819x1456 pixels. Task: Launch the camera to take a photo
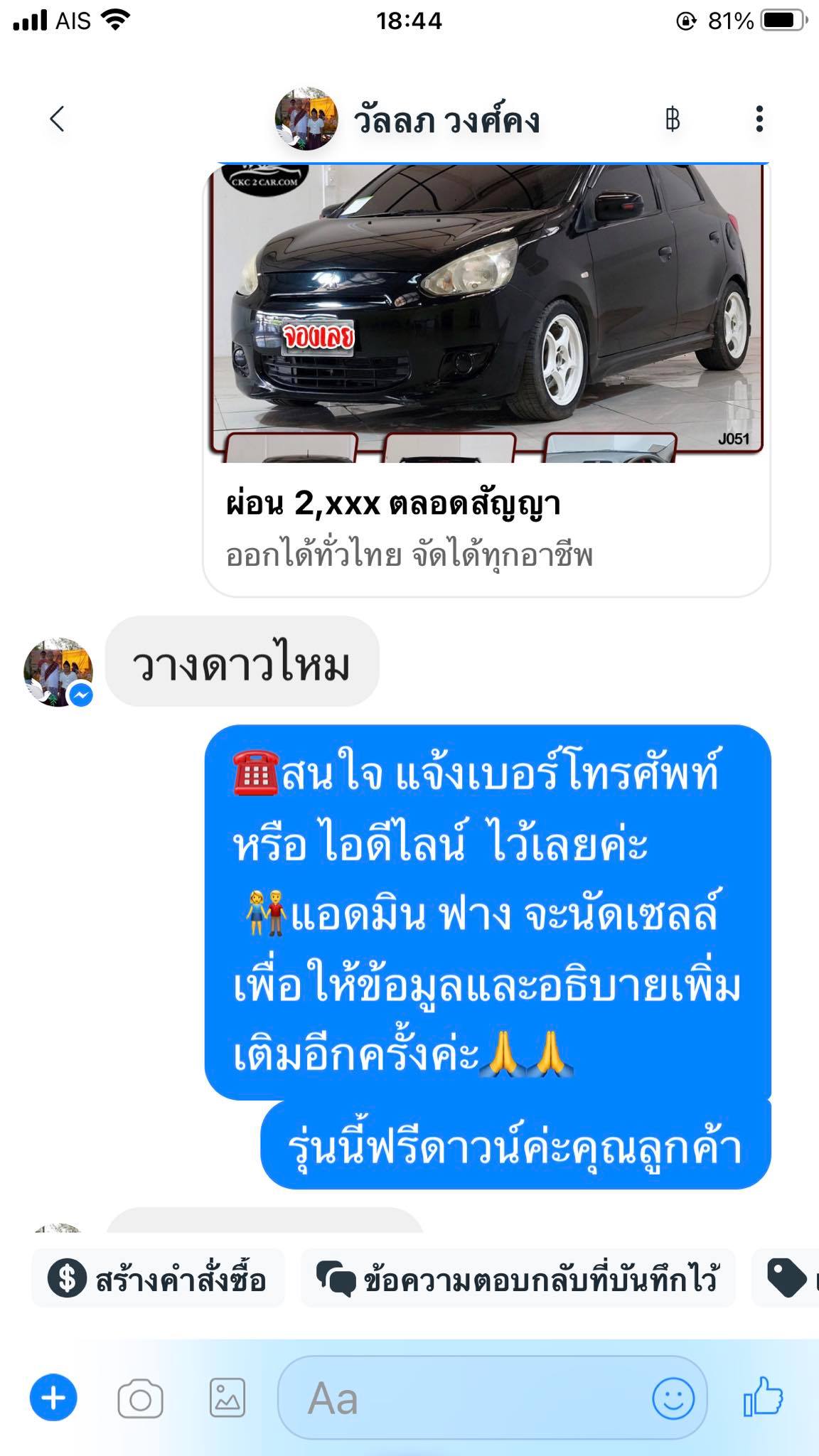click(x=140, y=1398)
